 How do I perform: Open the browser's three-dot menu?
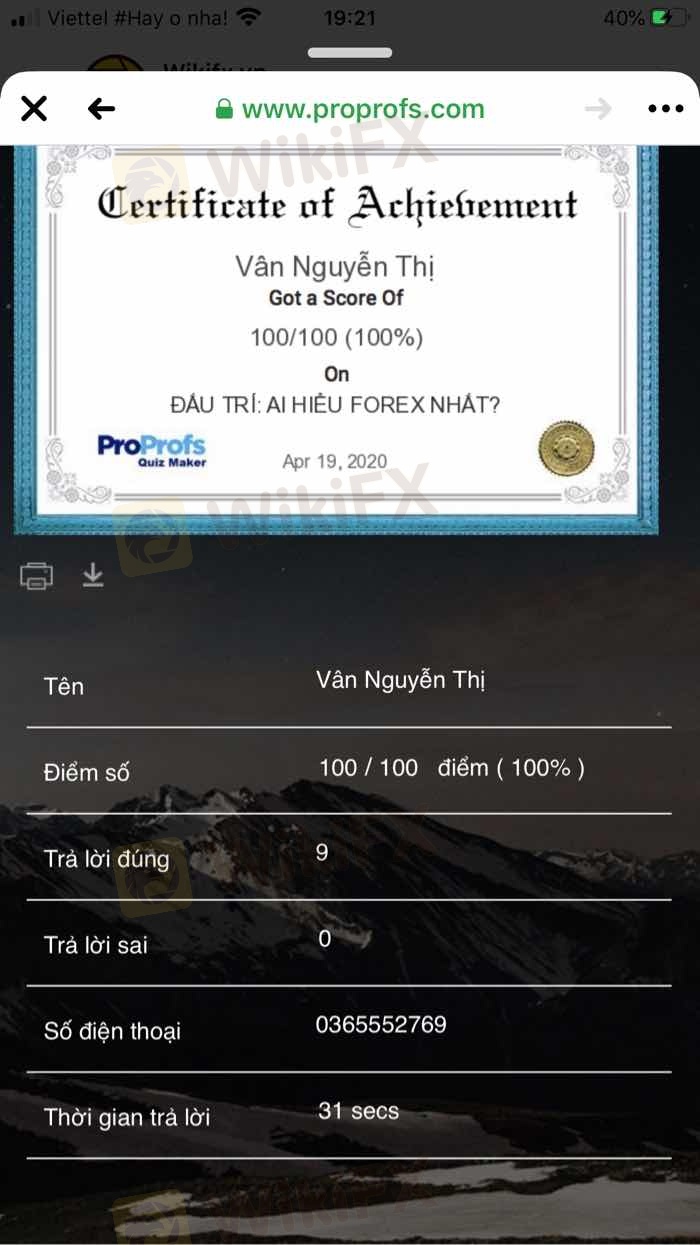tap(665, 109)
